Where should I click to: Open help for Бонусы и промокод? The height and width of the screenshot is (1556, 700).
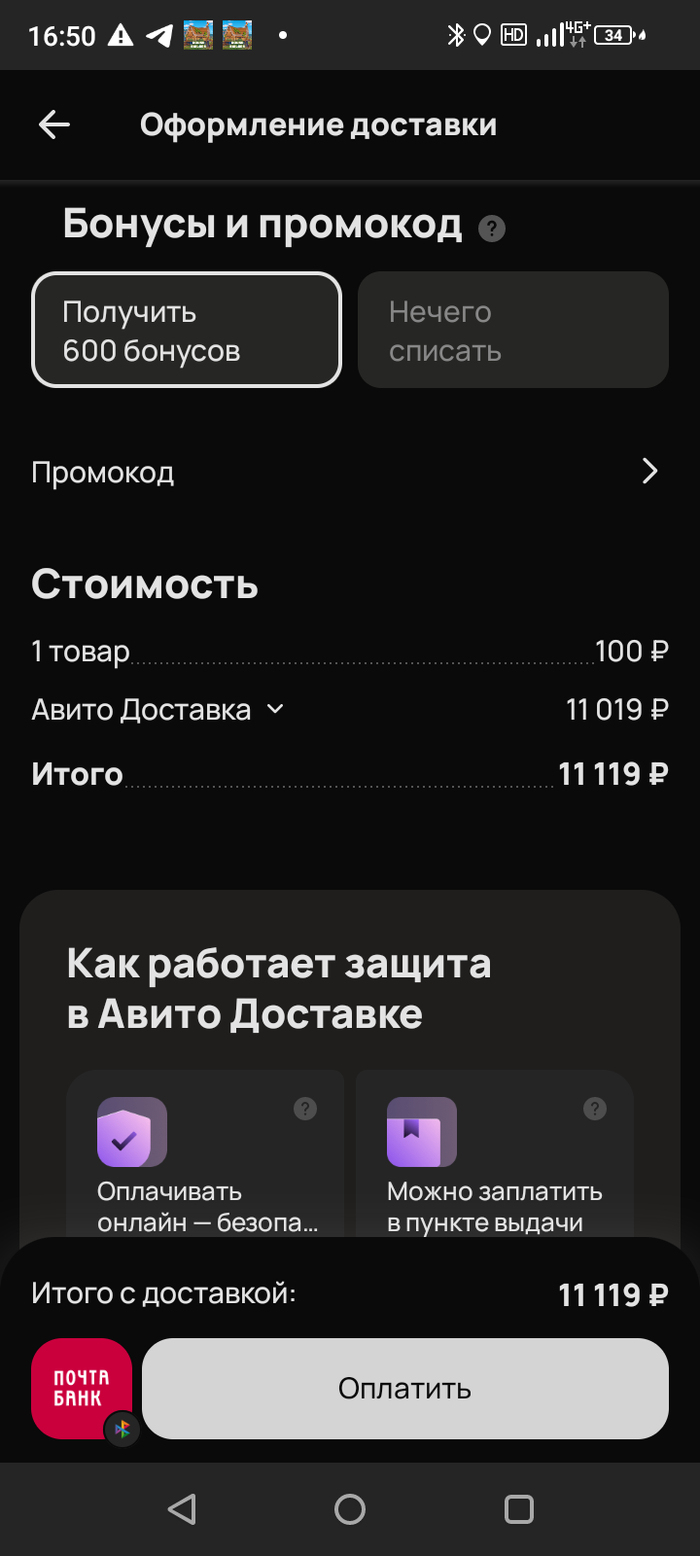click(492, 229)
